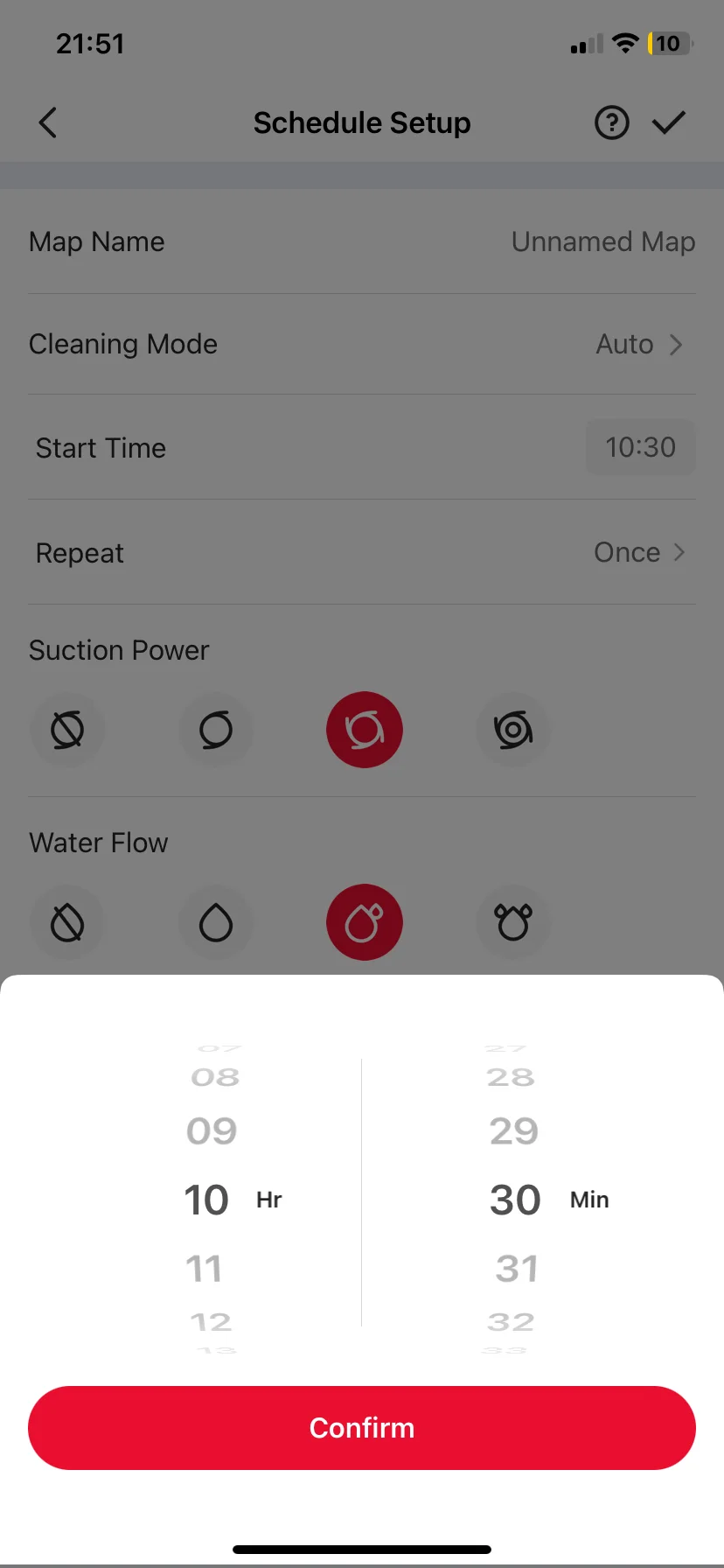
Task: Save schedule with the checkmark icon
Action: click(x=669, y=122)
